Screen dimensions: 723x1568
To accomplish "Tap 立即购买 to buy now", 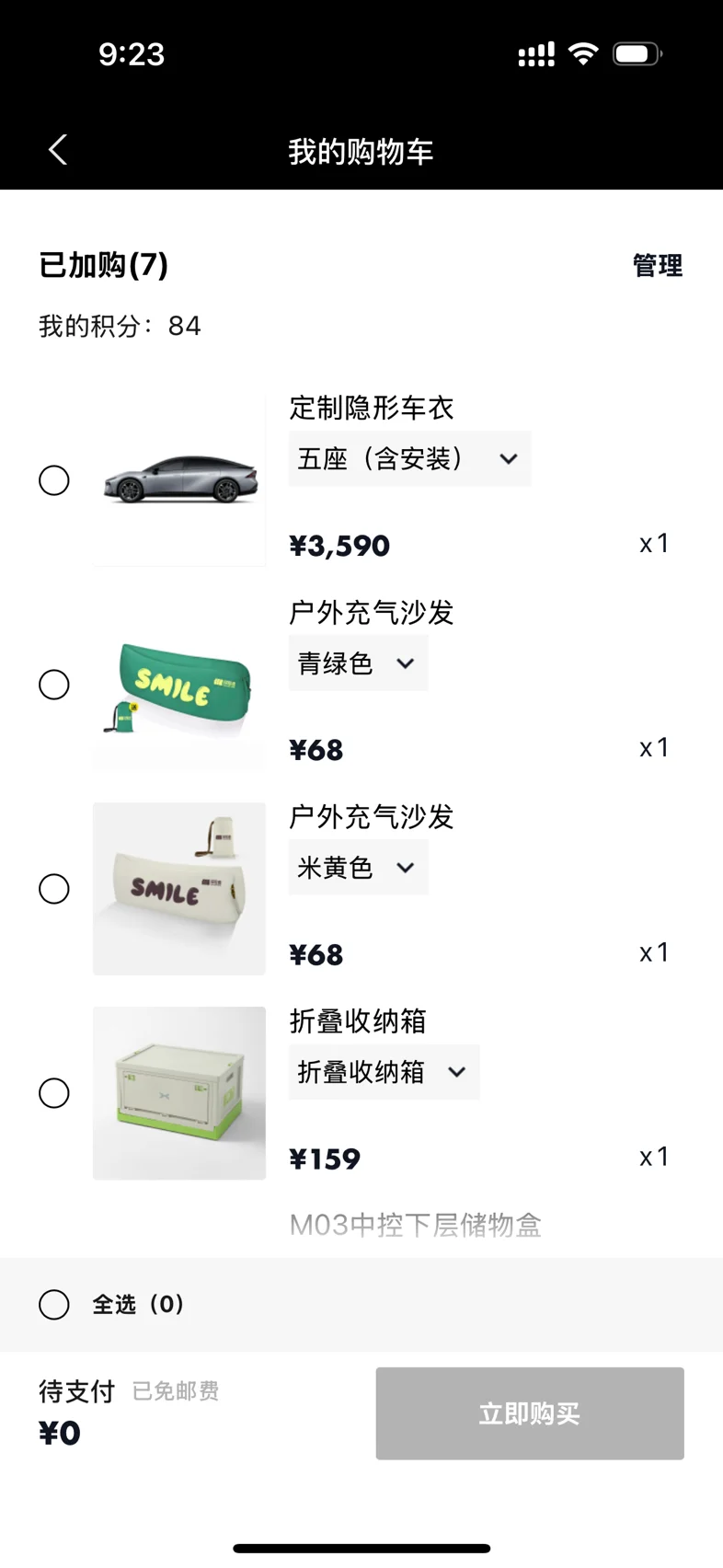I will click(x=529, y=1413).
